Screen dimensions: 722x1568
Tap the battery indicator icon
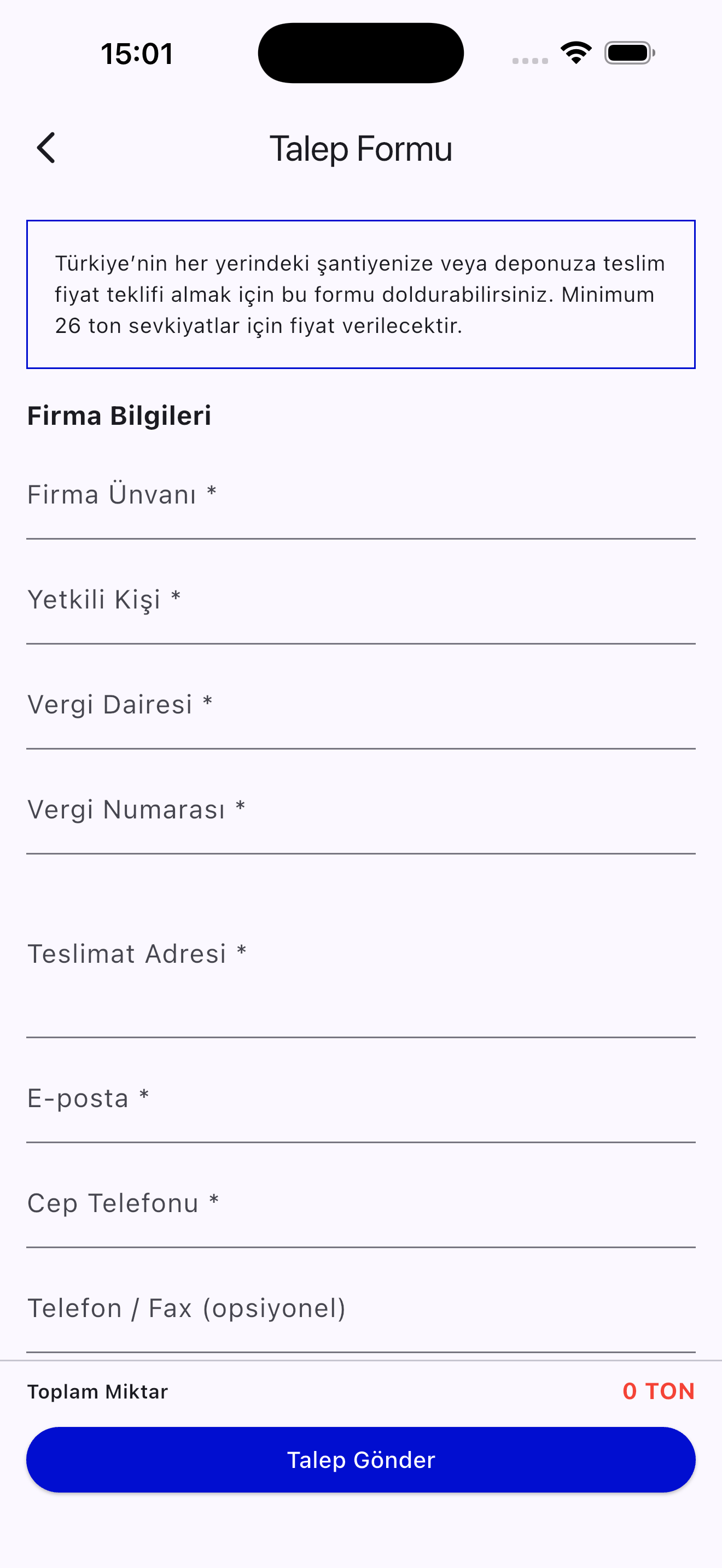tap(628, 53)
